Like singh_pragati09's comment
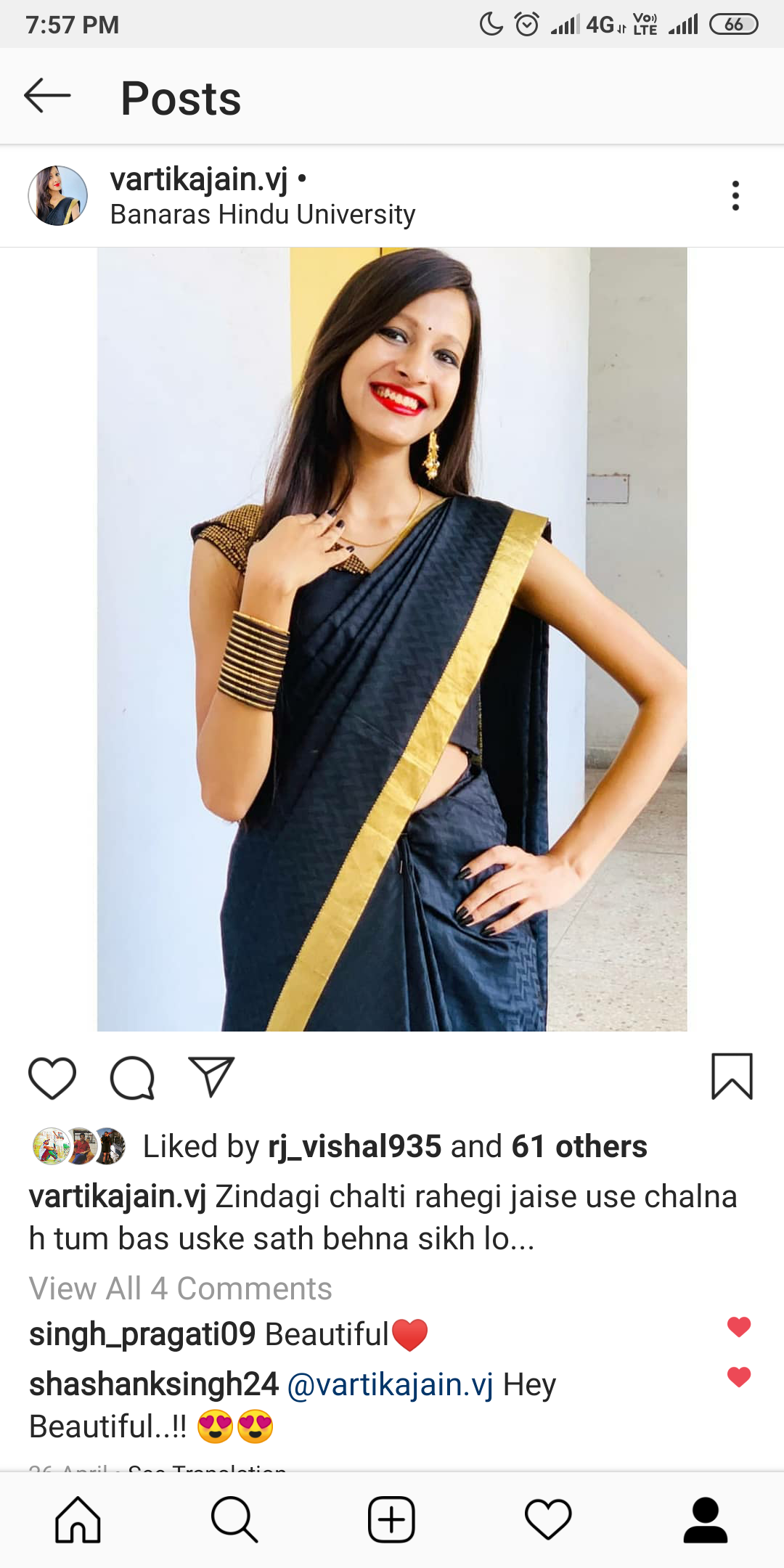The width and height of the screenshot is (784, 1568). point(738,1327)
